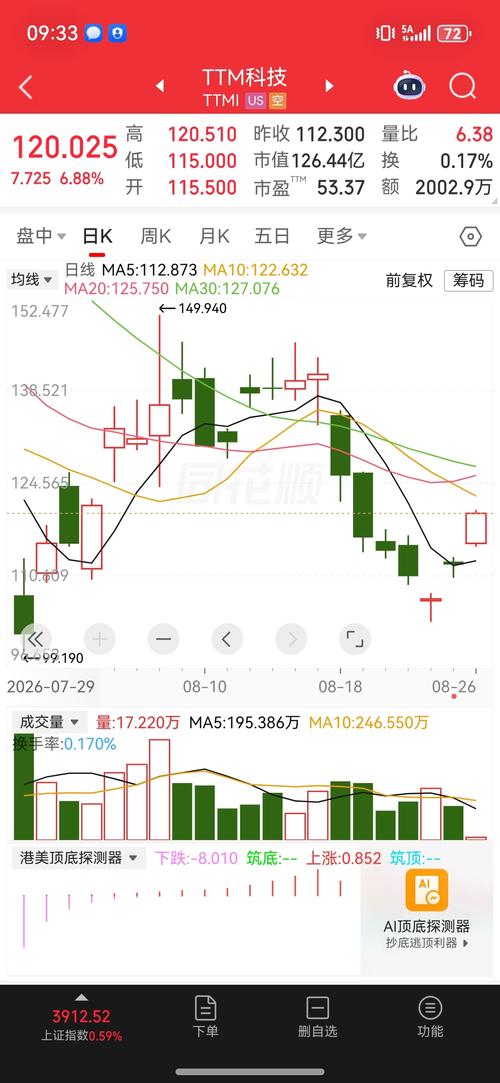Switch to the previous stock
Image resolution: width=500 pixels, height=1083 pixels.
(160, 86)
